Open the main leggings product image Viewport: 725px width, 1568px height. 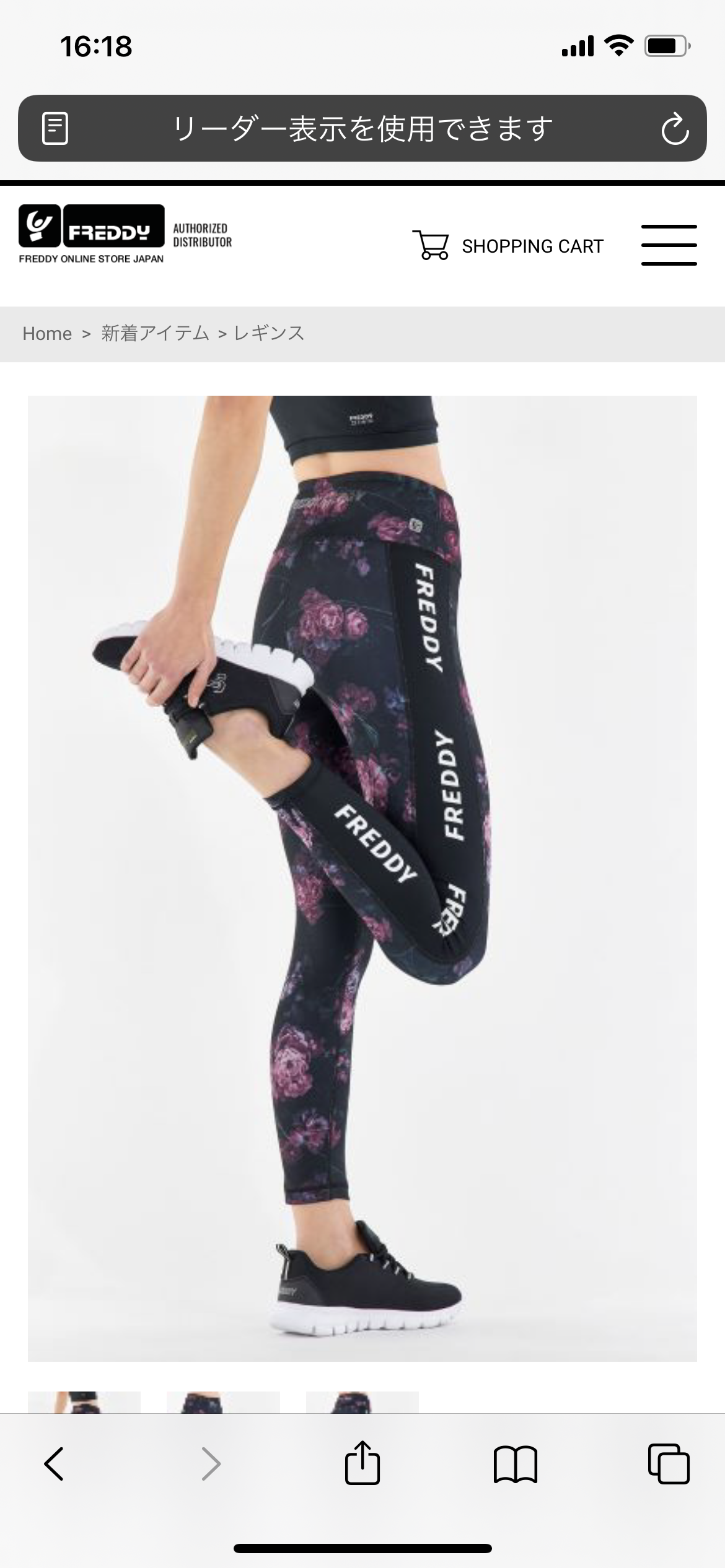[x=362, y=878]
